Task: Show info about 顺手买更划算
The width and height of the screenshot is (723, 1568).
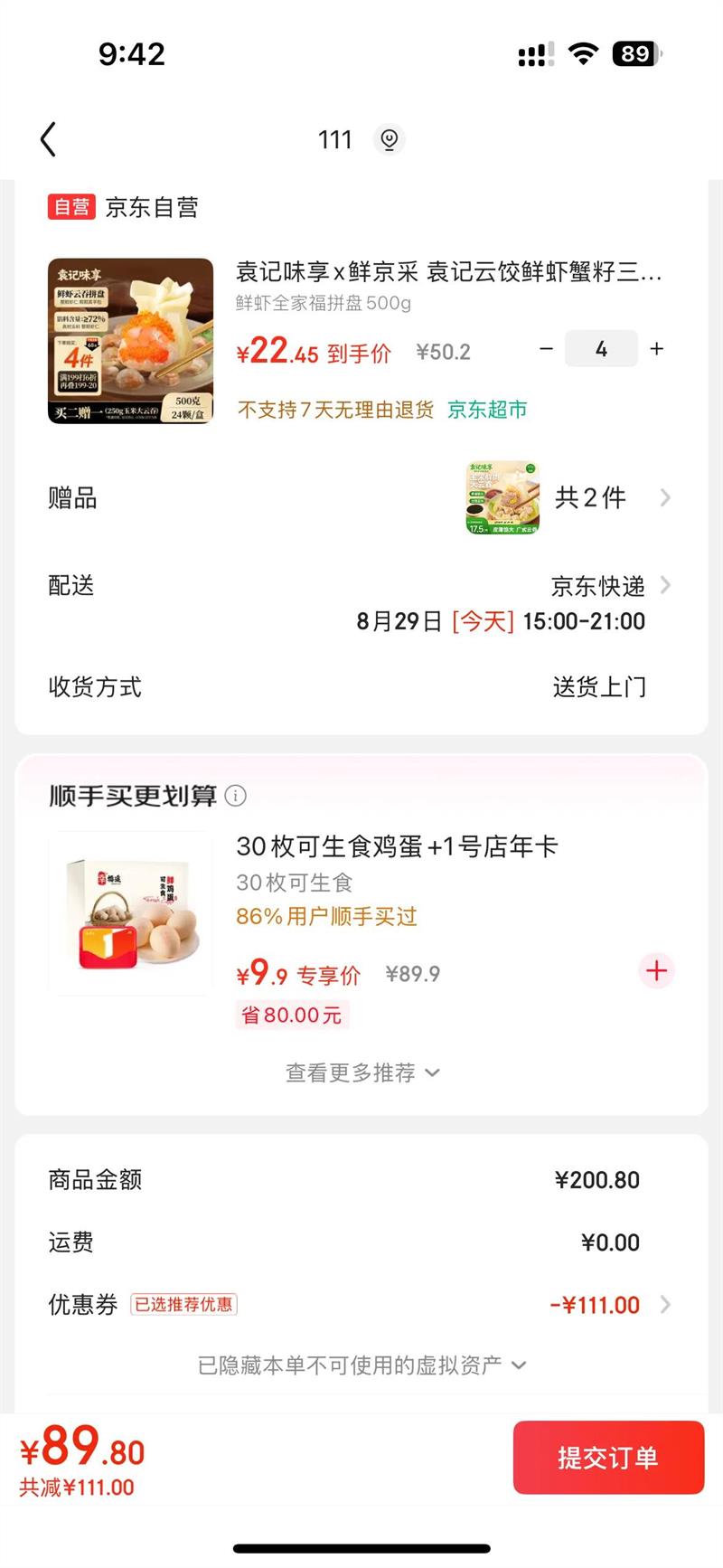Action: [235, 796]
